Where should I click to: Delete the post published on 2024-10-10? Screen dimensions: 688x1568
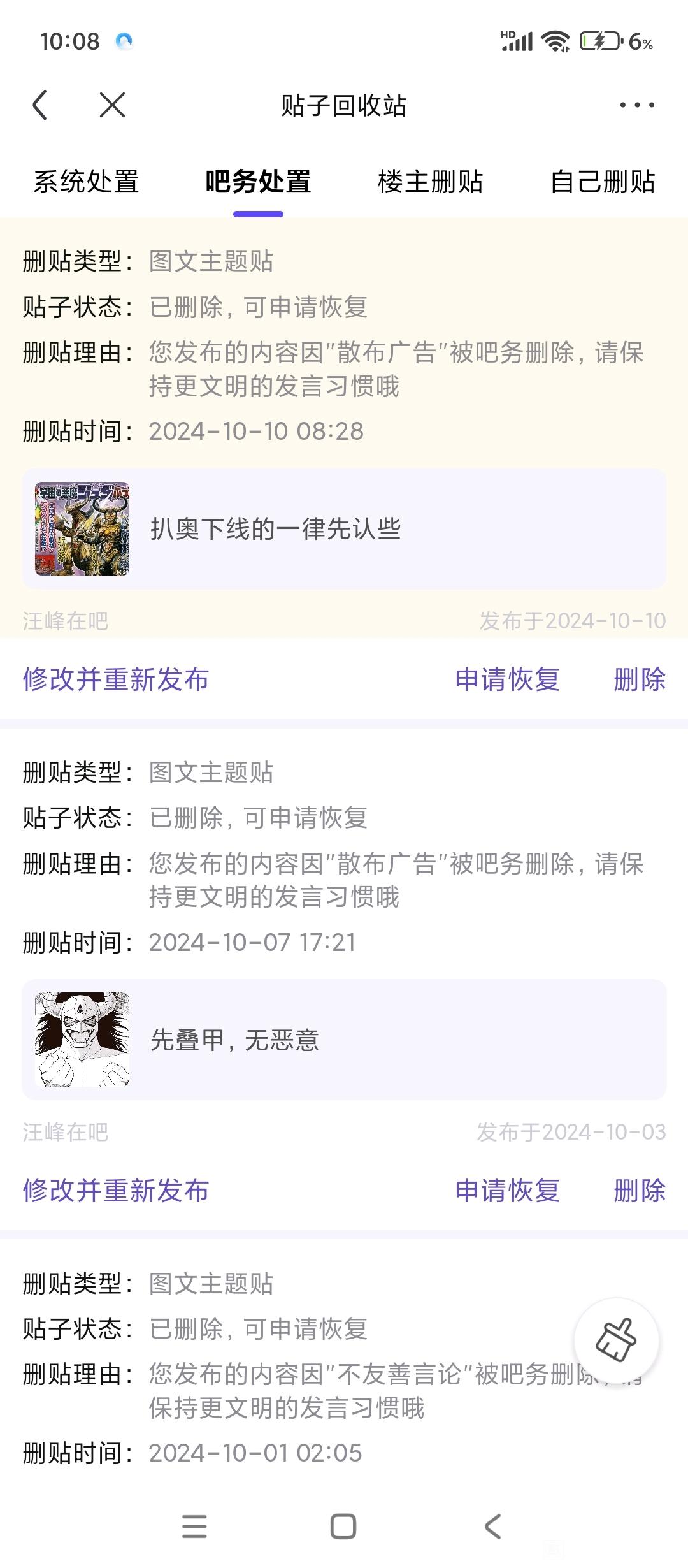click(x=640, y=679)
